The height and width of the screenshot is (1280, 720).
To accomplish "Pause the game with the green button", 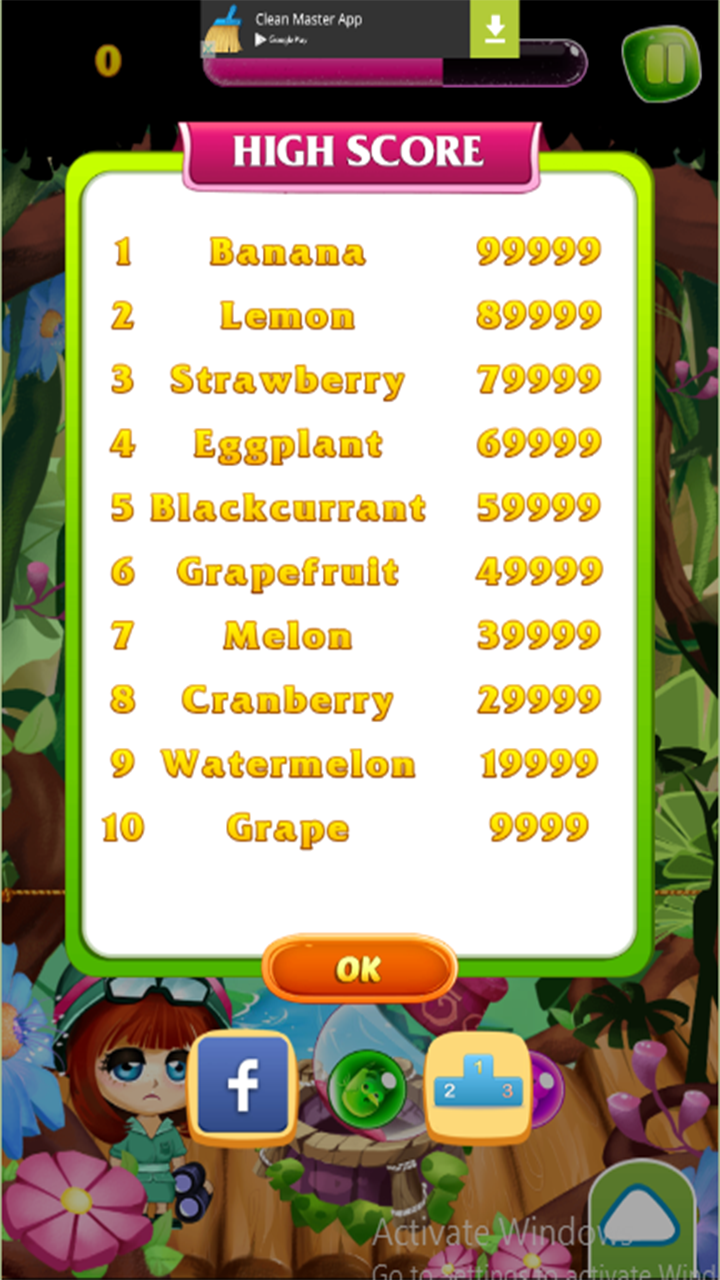I will tap(661, 65).
